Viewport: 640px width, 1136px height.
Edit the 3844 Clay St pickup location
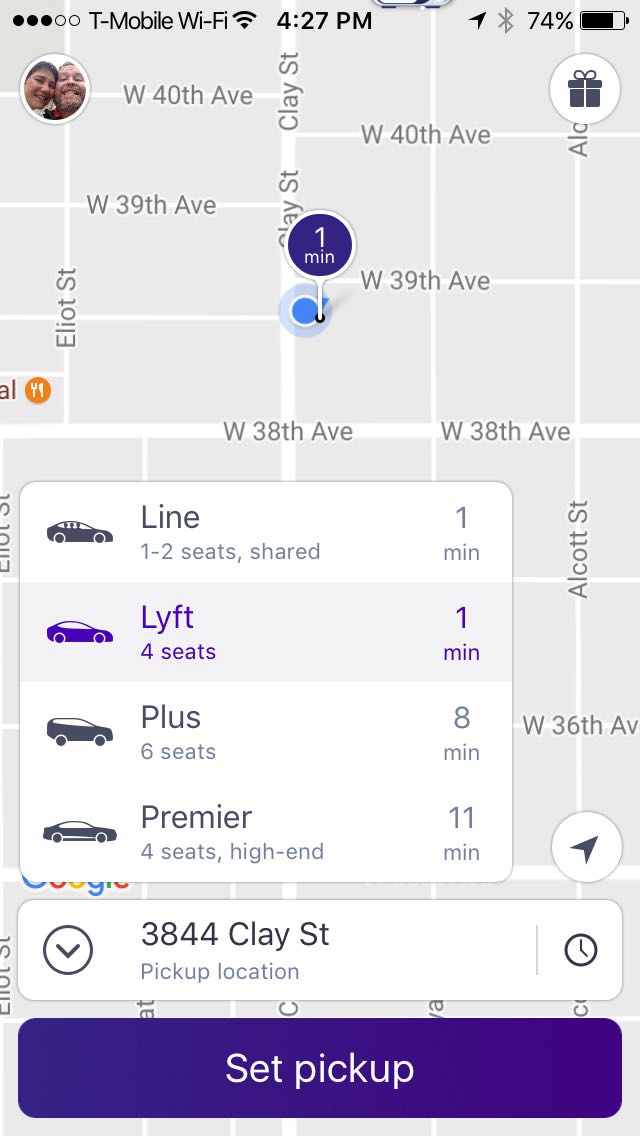point(300,950)
